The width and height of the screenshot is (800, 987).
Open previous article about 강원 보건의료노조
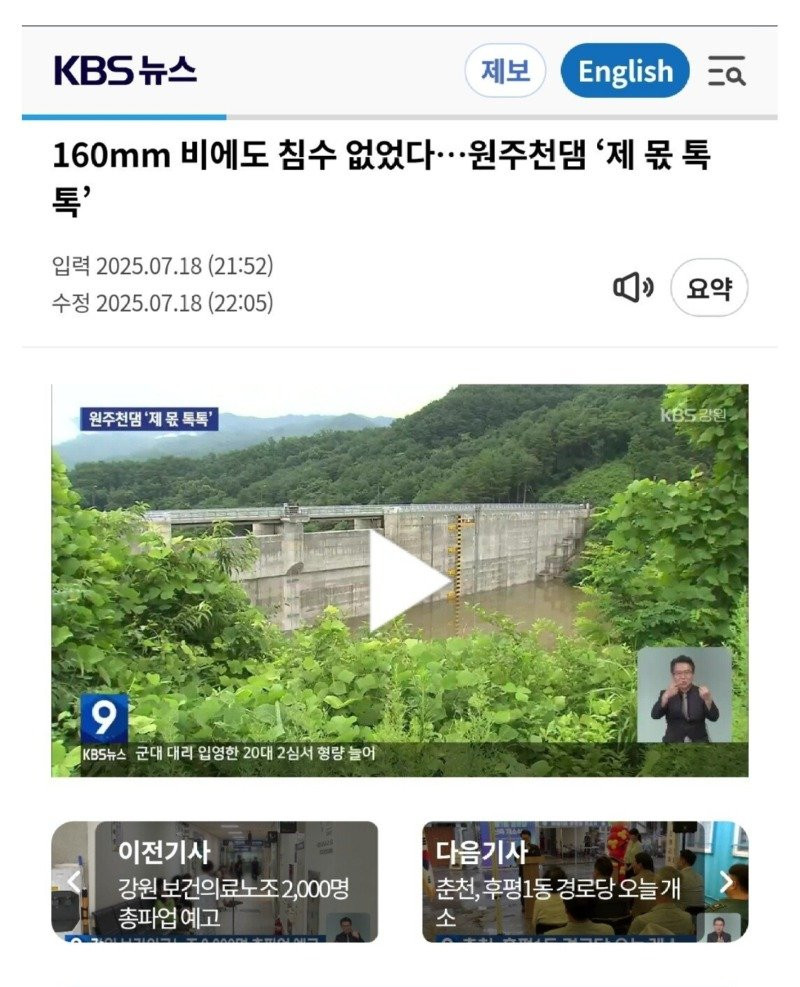point(215,881)
